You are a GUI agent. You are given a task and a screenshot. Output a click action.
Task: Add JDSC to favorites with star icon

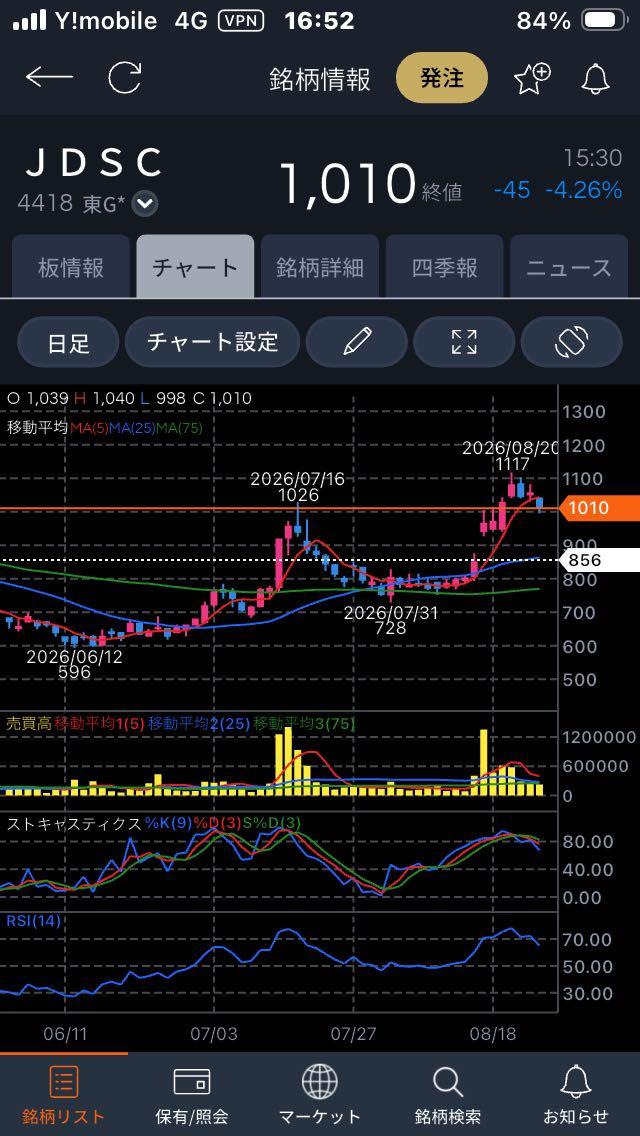coord(532,78)
